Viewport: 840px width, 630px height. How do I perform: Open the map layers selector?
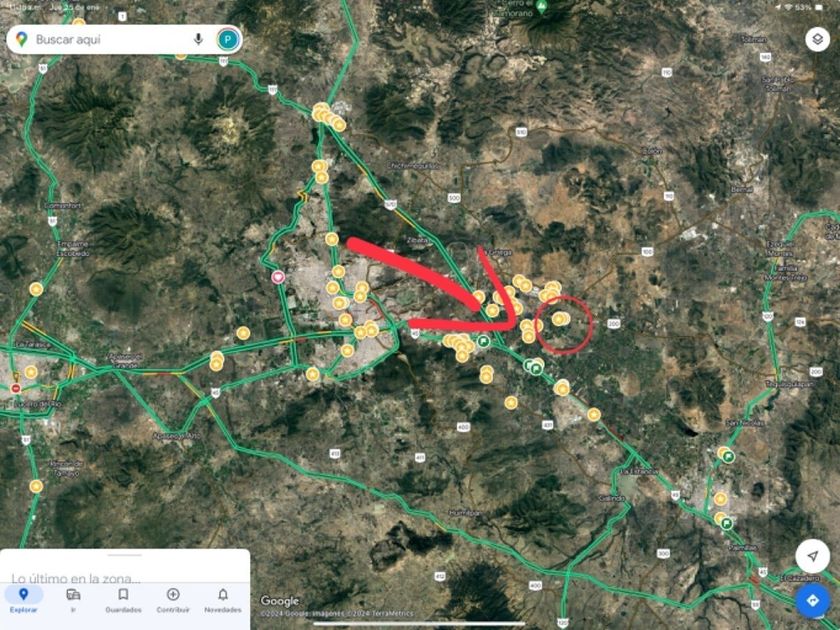(818, 39)
